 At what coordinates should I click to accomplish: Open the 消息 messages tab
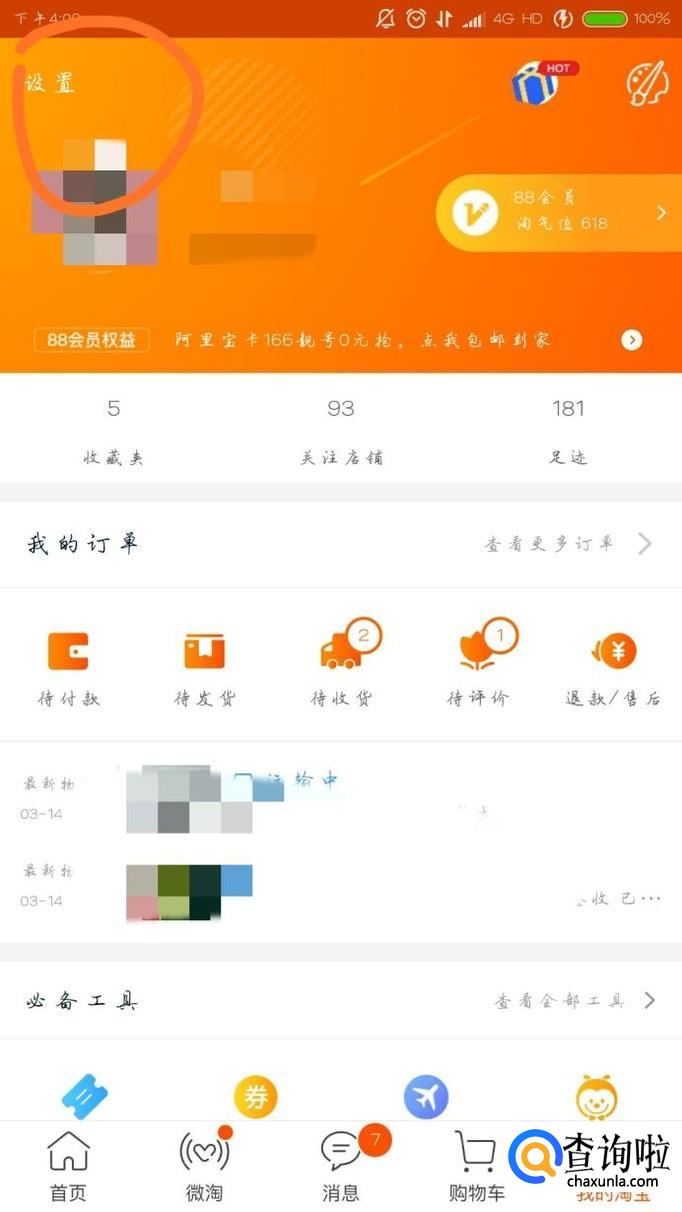coord(341,1166)
